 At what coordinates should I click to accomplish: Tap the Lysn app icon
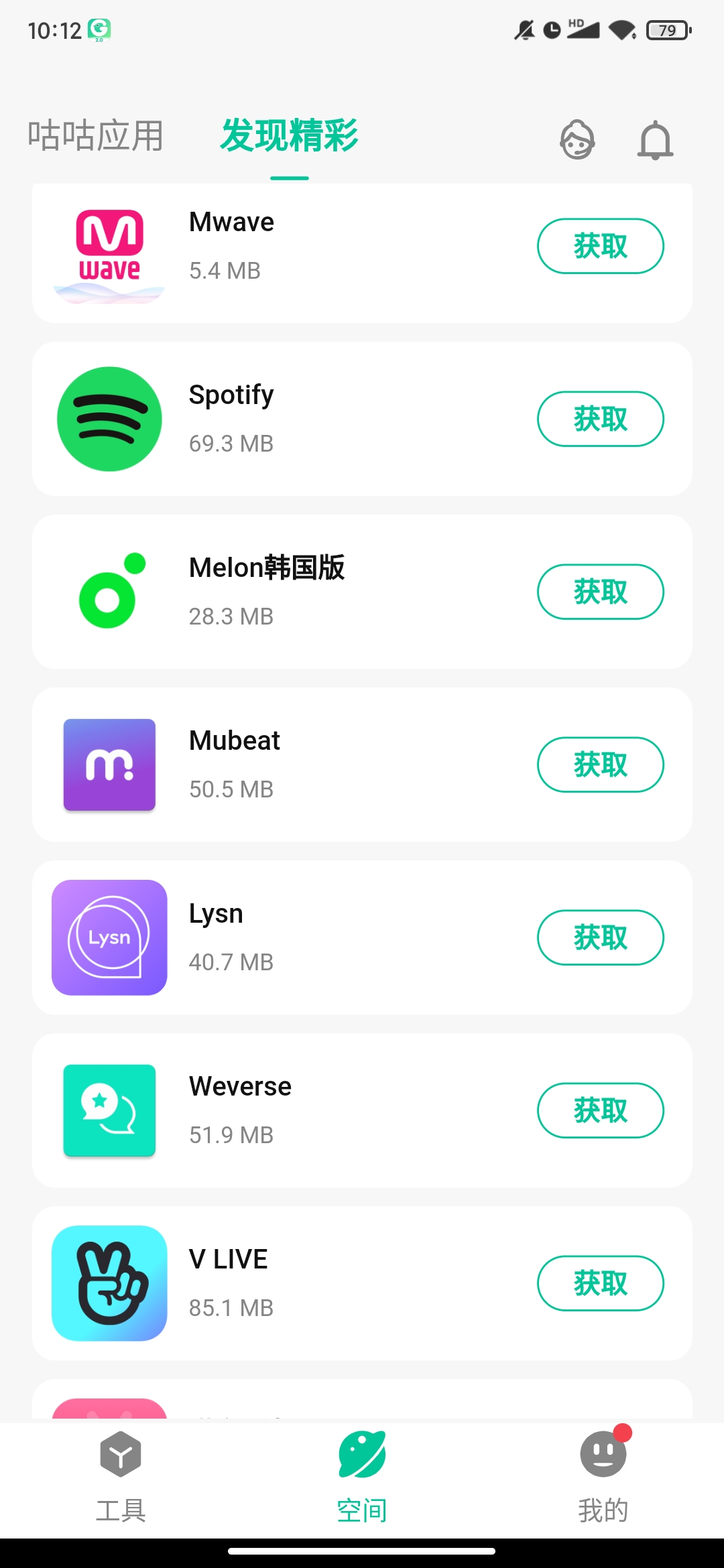pos(109,937)
